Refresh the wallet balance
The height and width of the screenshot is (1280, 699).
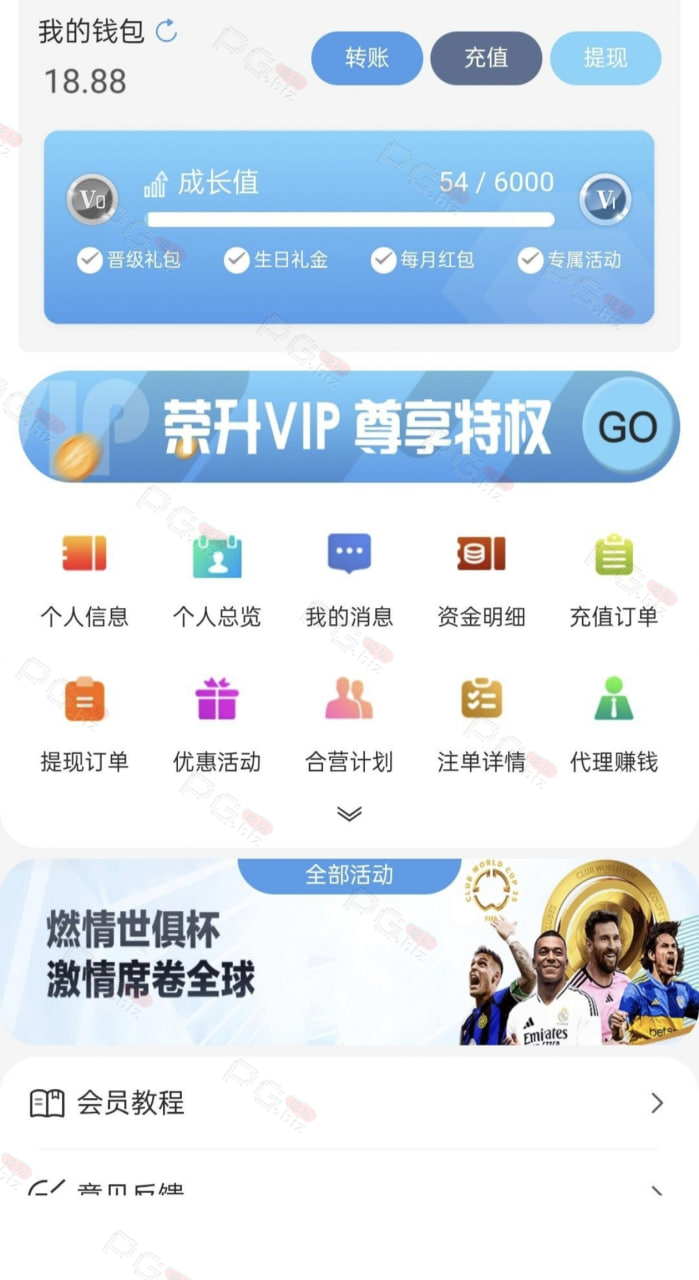point(166,31)
